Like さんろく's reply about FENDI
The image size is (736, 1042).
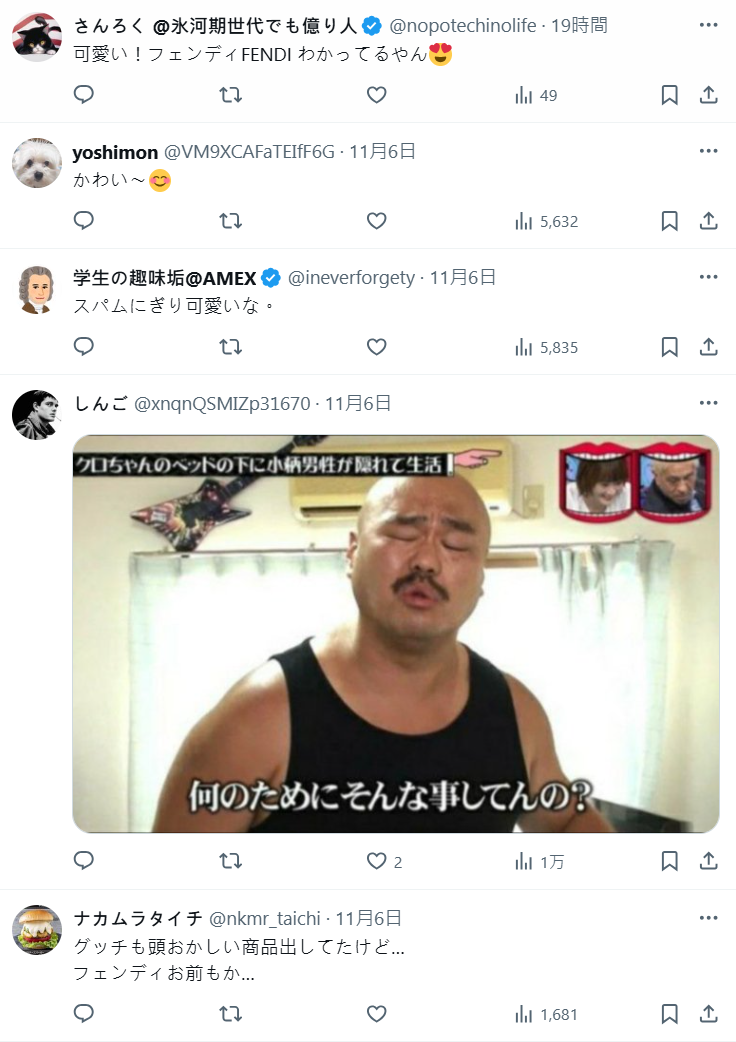click(376, 95)
